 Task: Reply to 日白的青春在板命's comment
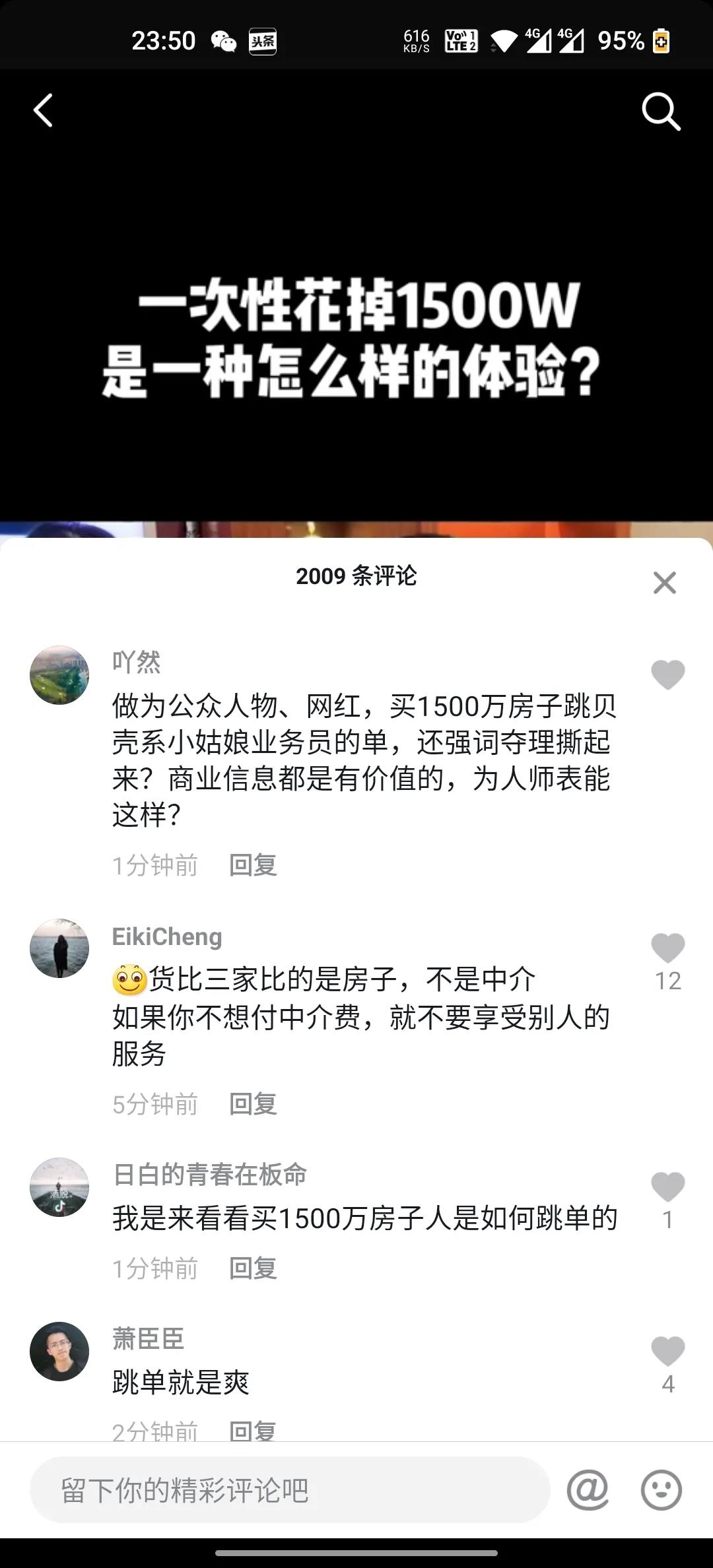coord(253,1268)
